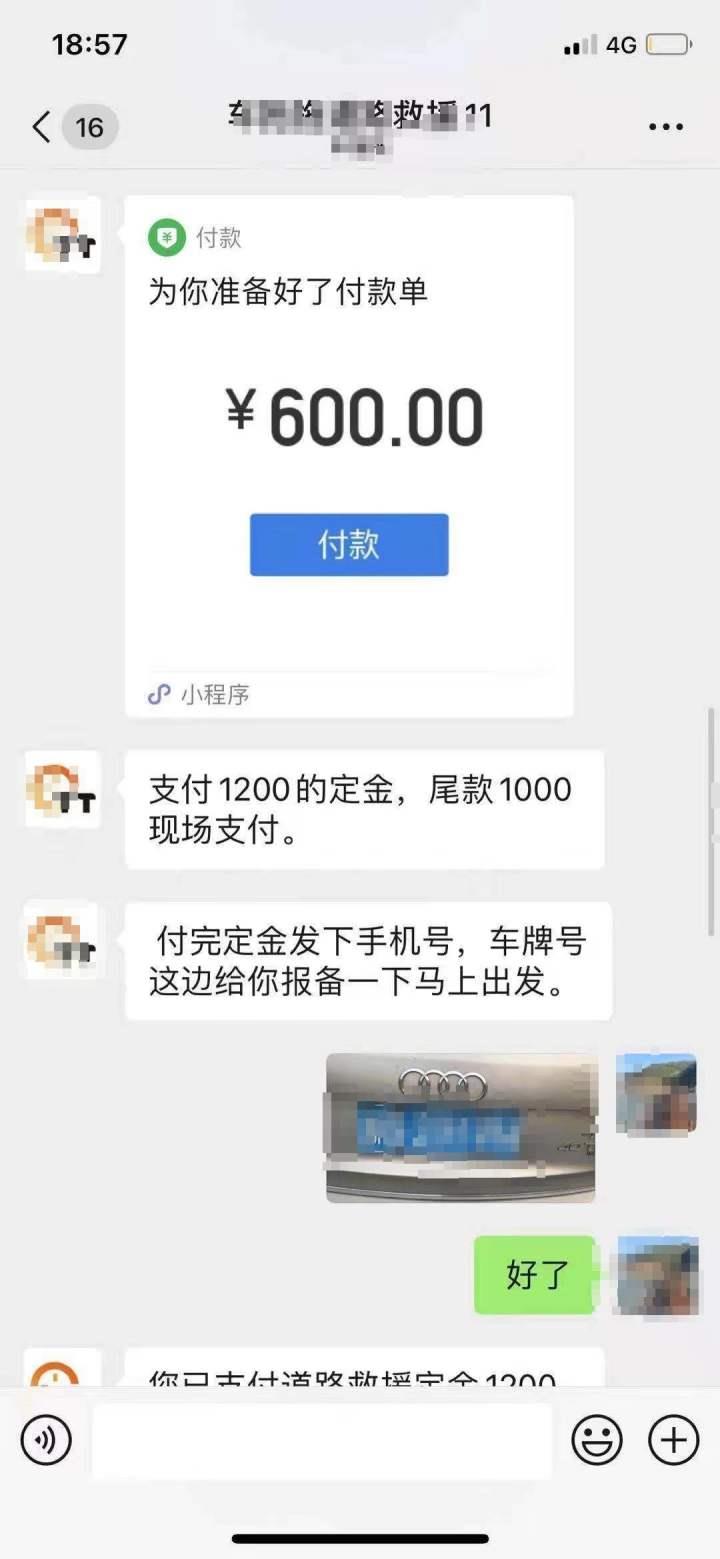Focus the message text field
This screenshot has height=1559, width=720.
pyautogui.click(x=322, y=1441)
